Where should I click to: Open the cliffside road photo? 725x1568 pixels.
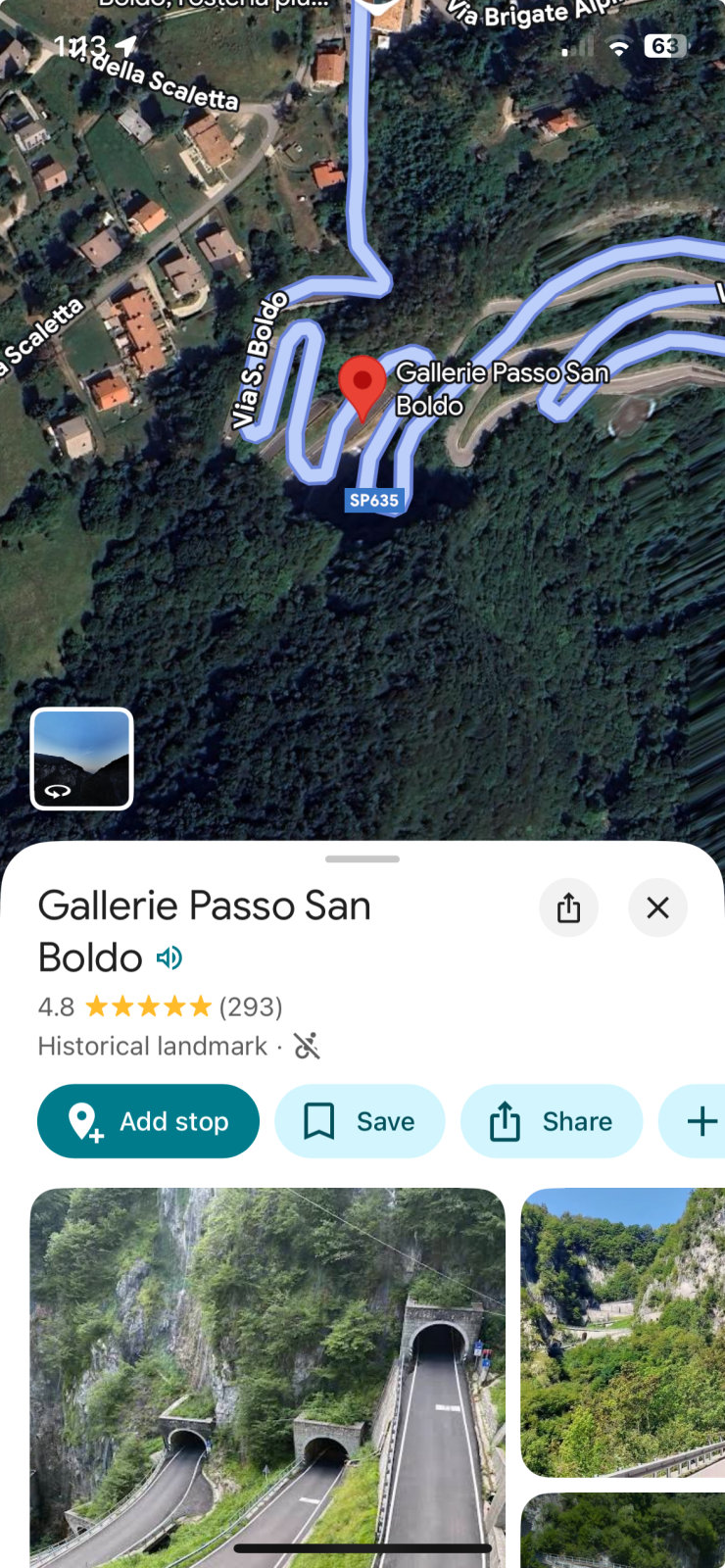click(x=623, y=1331)
